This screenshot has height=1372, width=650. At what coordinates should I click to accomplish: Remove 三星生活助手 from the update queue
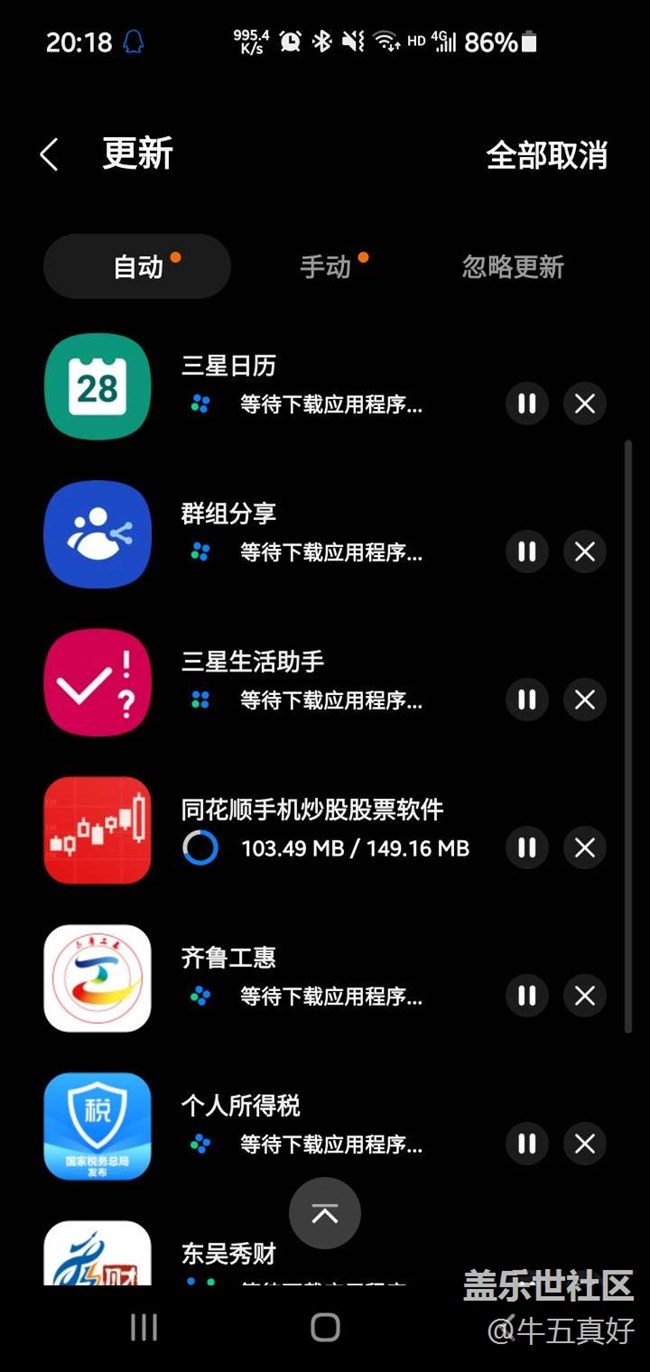tap(585, 700)
